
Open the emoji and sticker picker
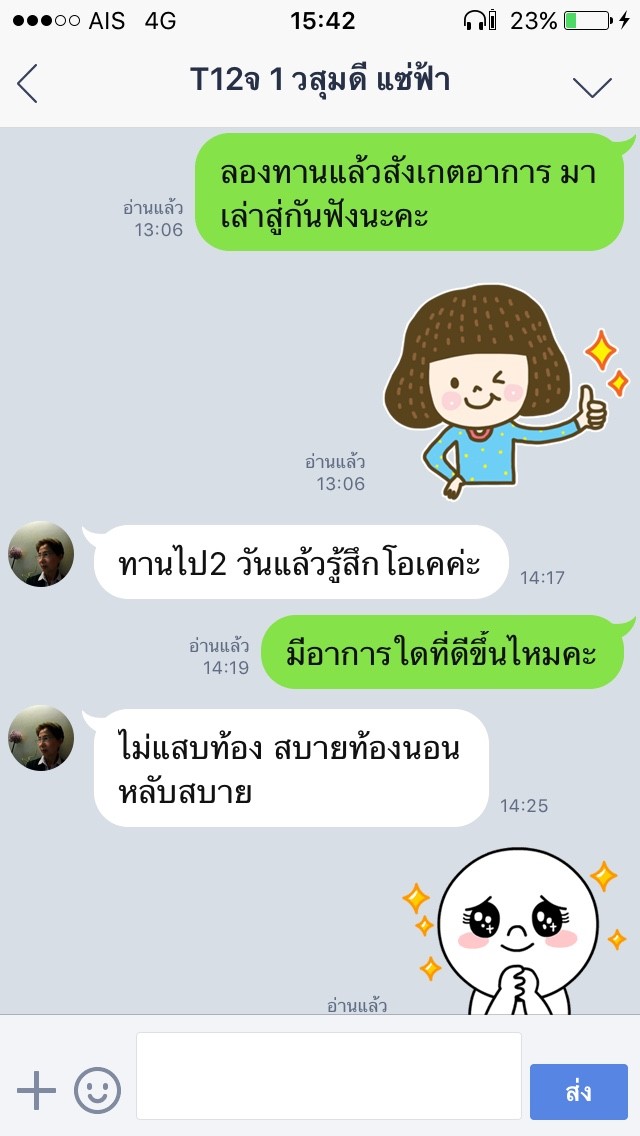tap(97, 1090)
